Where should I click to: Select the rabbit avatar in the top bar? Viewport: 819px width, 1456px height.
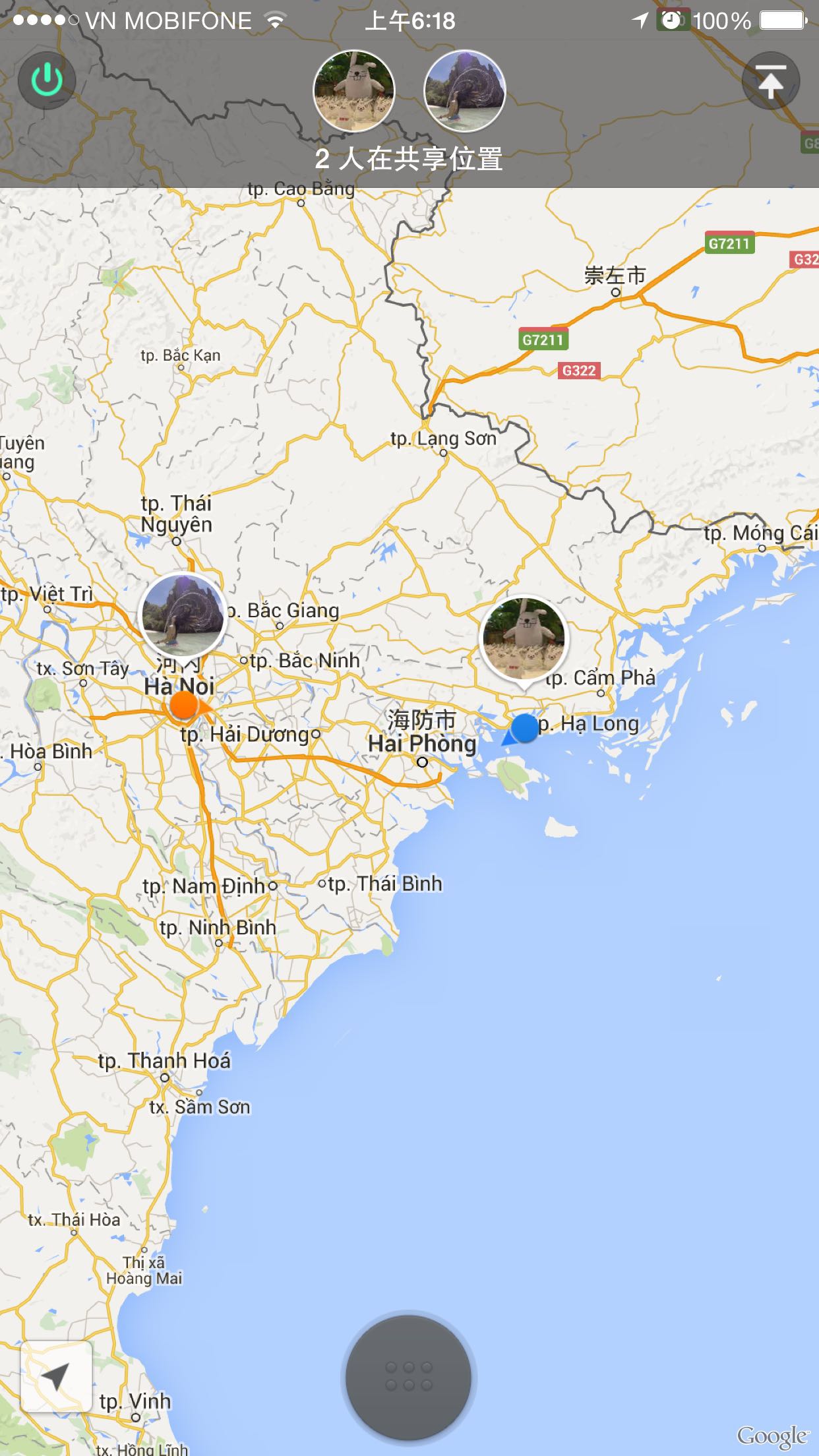(x=354, y=91)
